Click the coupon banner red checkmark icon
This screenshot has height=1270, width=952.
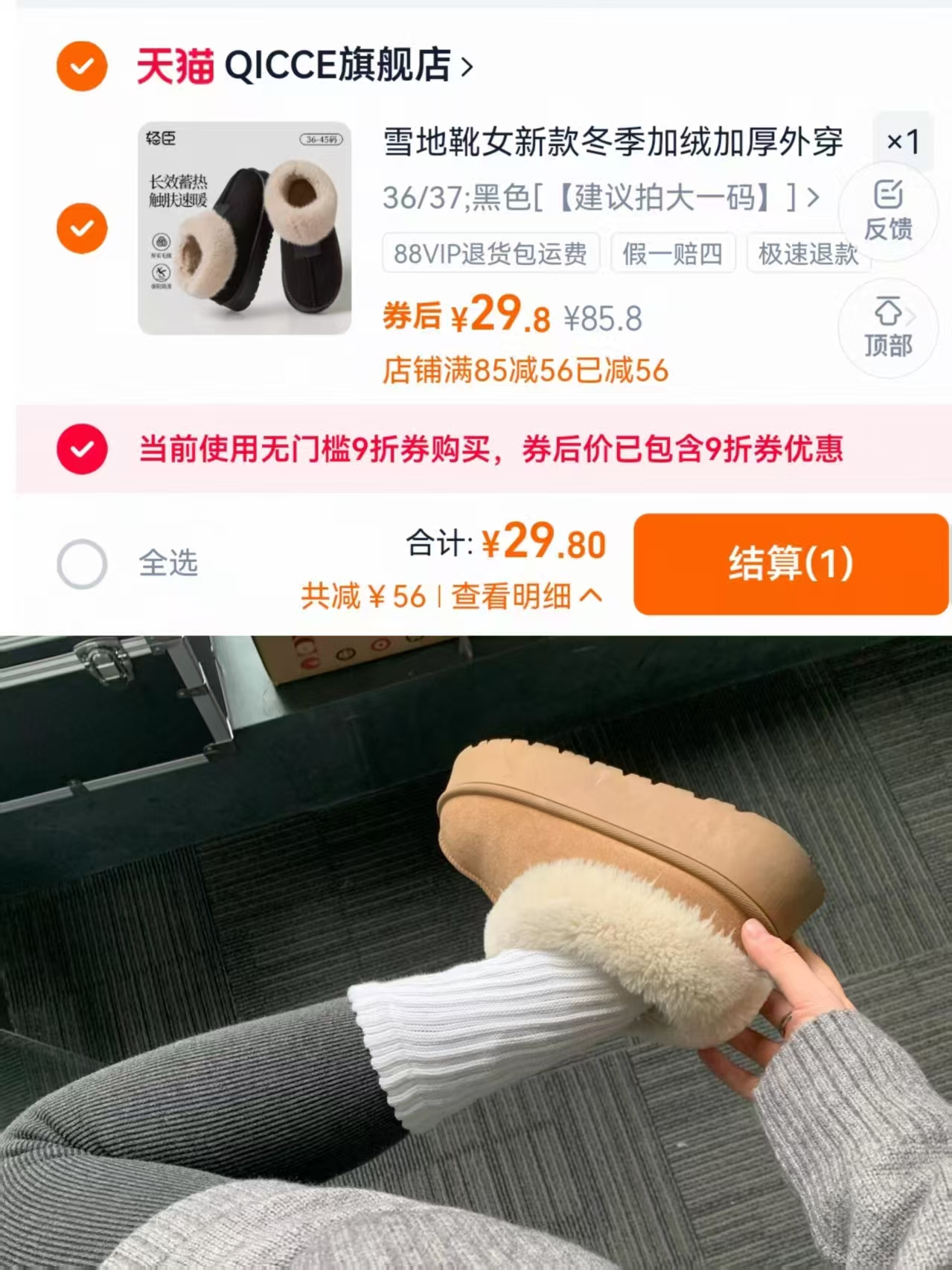80,447
